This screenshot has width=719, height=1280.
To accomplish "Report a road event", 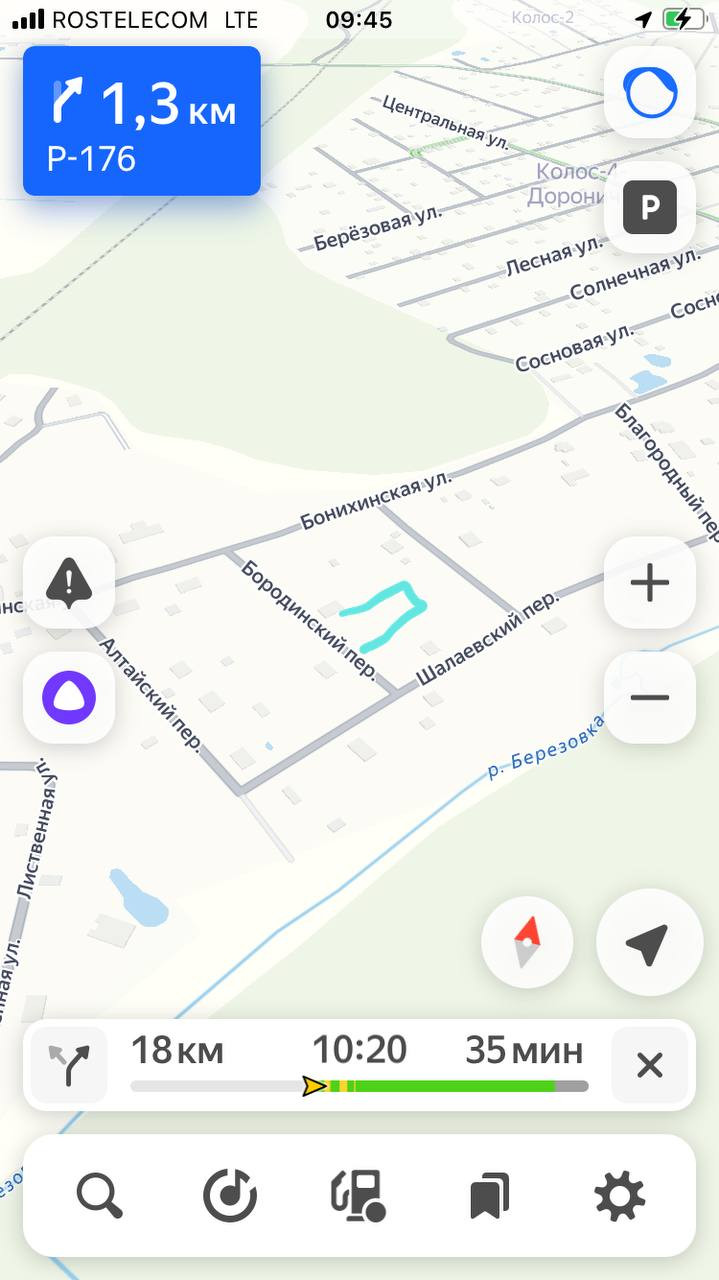I will pyautogui.click(x=69, y=583).
